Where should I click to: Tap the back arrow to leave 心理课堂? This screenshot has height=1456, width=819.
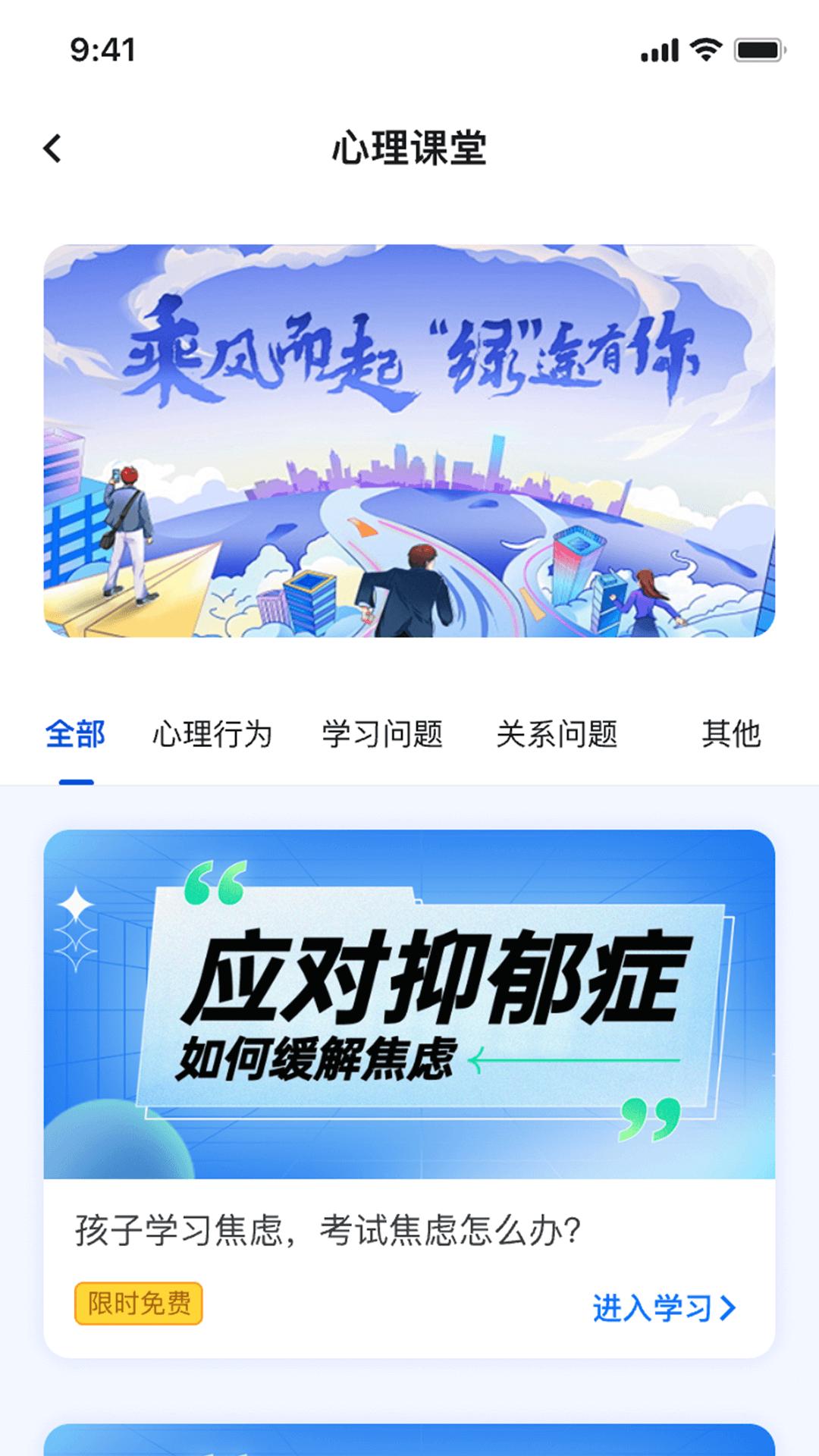[x=53, y=149]
